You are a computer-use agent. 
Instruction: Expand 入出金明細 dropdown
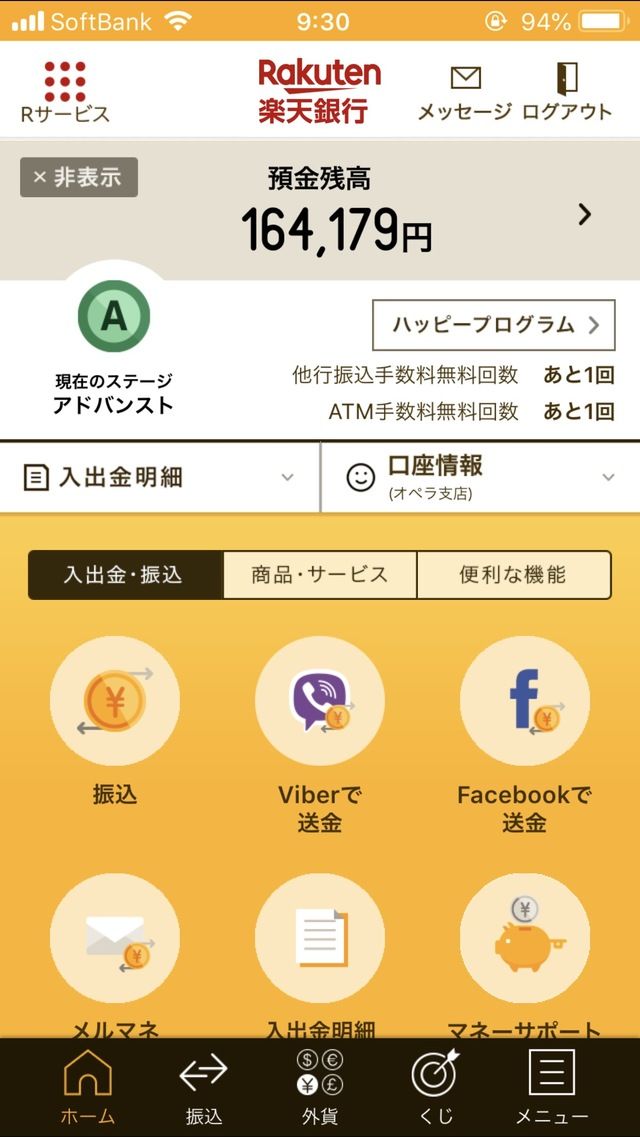tap(159, 477)
